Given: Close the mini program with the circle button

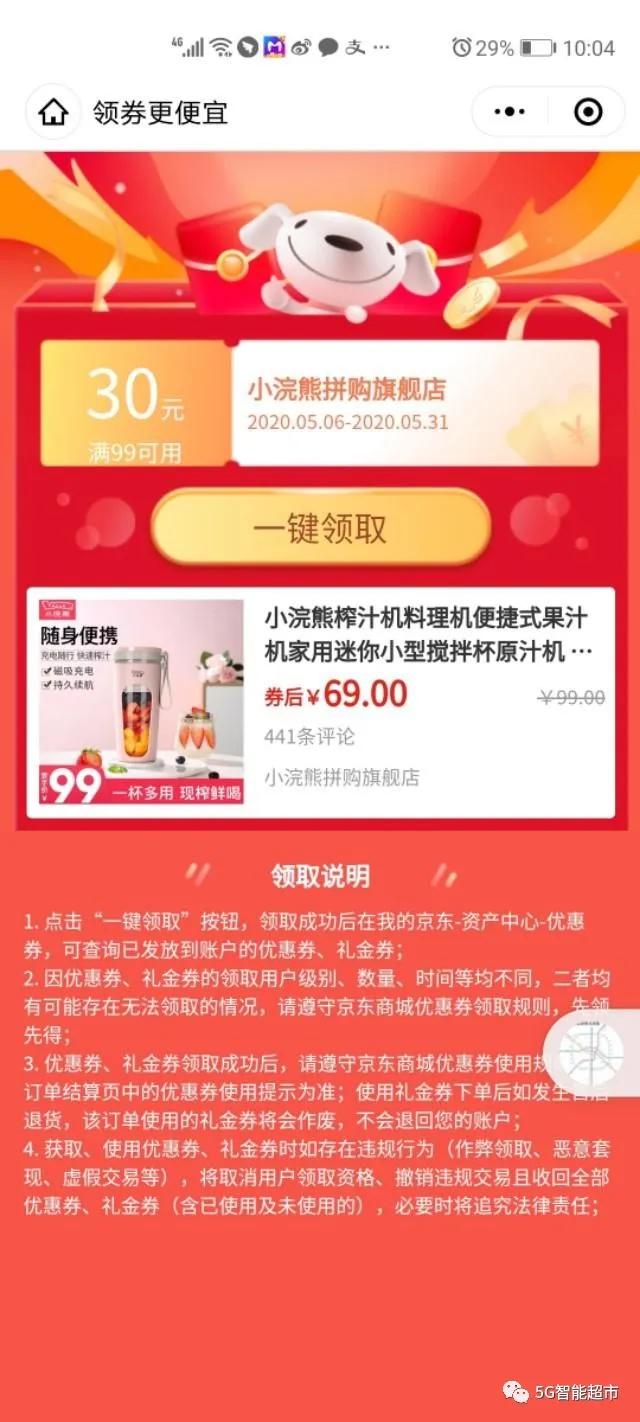Looking at the screenshot, I should click(x=588, y=112).
